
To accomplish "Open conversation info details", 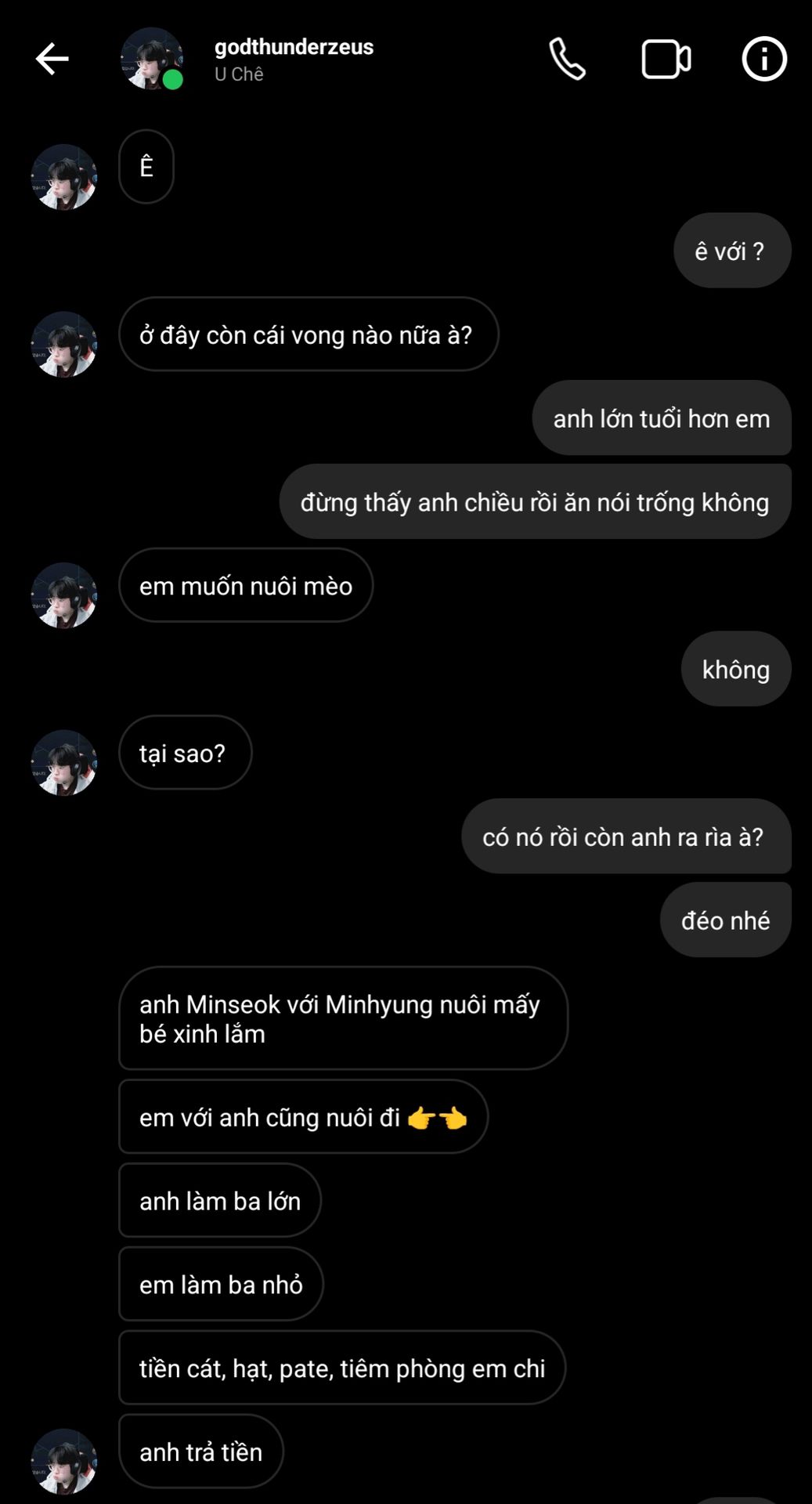I will point(763,60).
